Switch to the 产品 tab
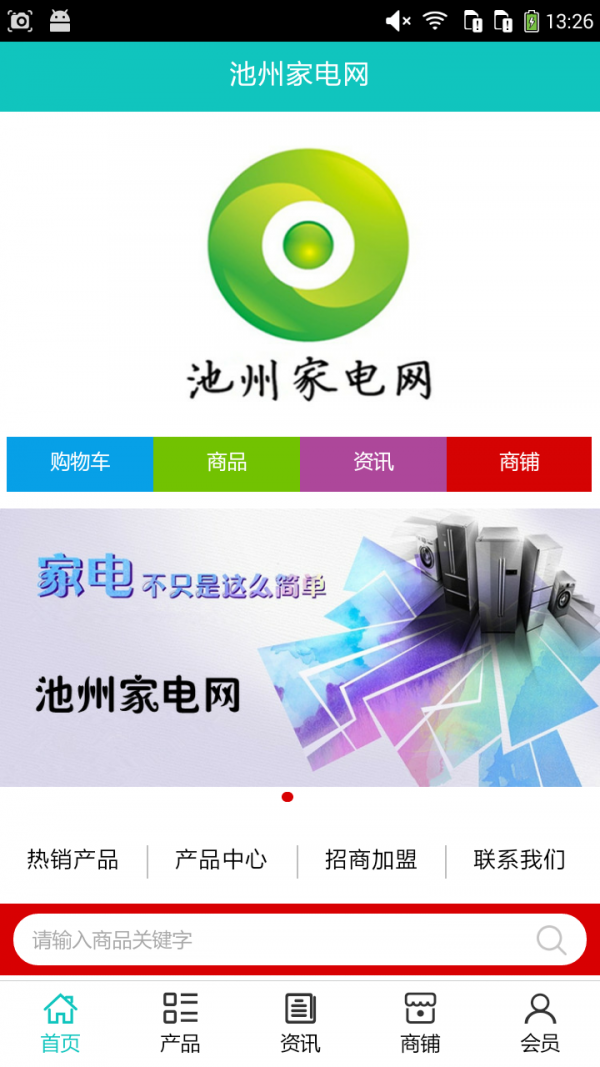600x1067 pixels. (x=180, y=1022)
